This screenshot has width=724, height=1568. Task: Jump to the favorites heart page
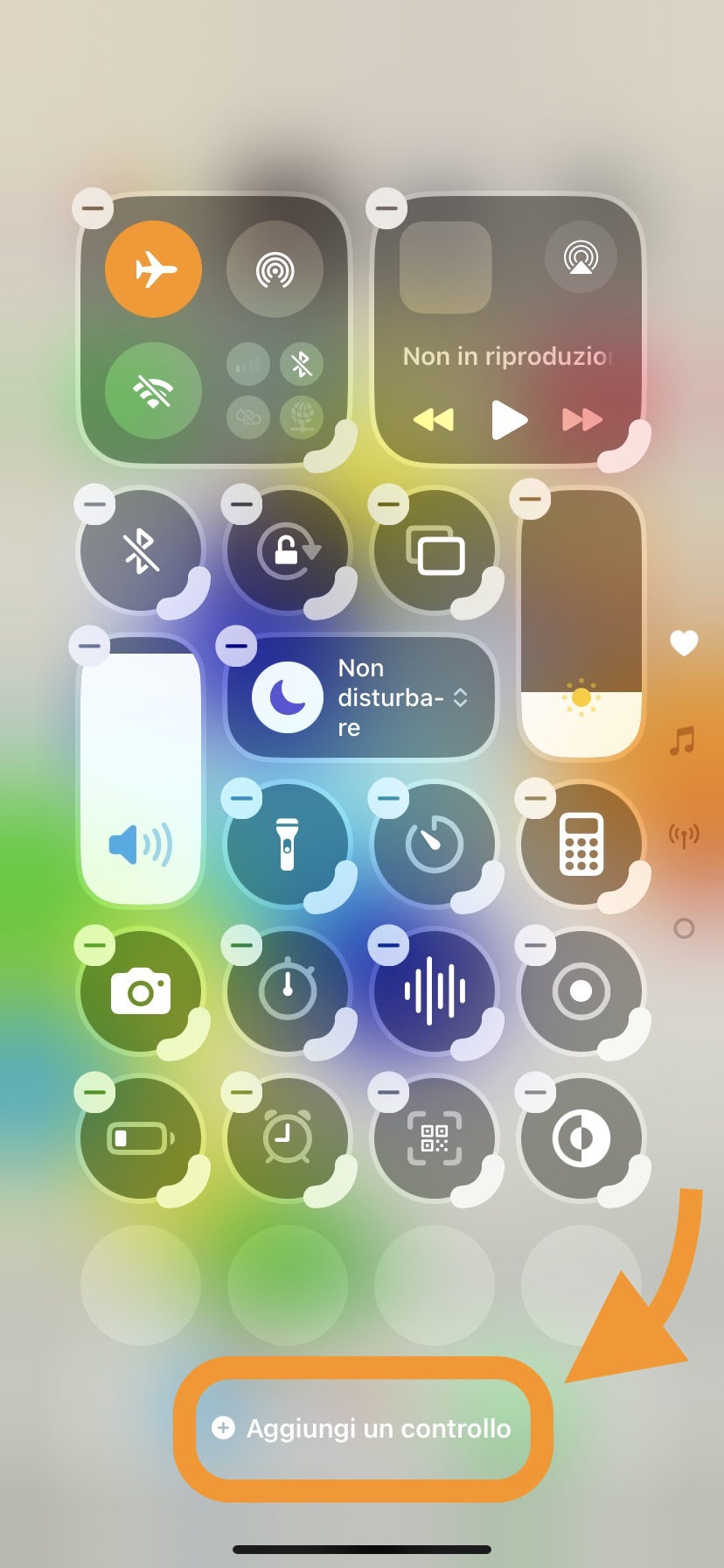[684, 643]
